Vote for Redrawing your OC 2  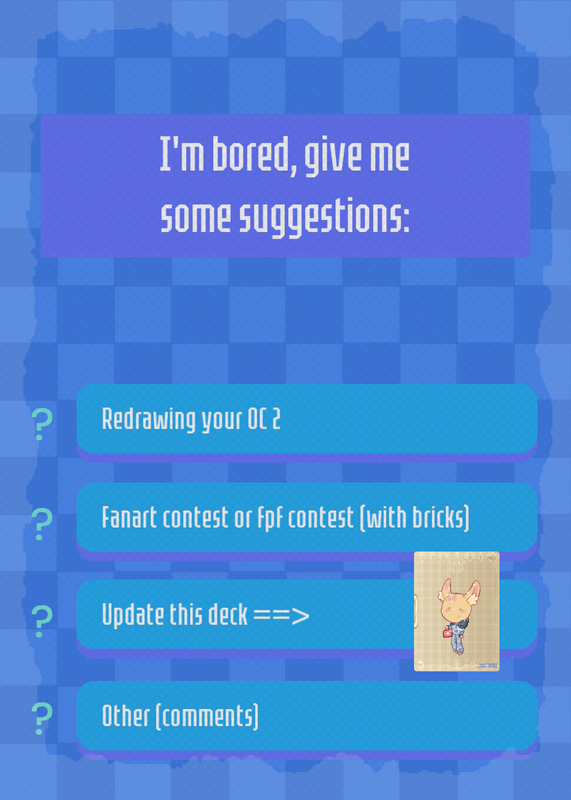(307, 419)
